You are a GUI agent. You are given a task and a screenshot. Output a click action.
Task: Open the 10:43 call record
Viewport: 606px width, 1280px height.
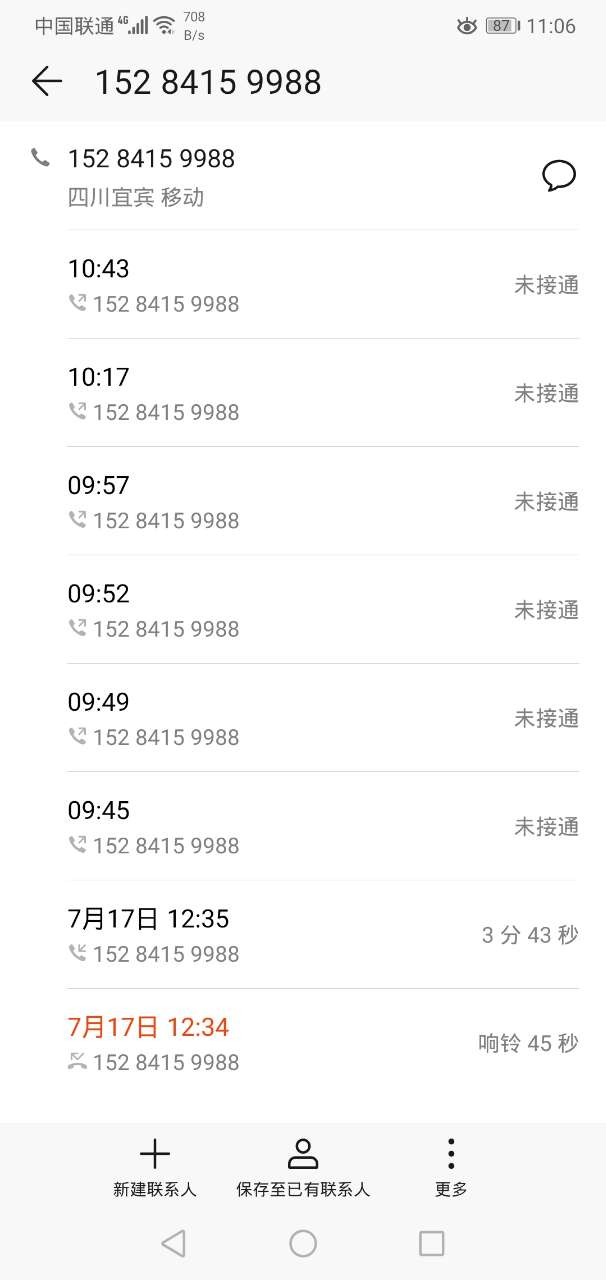pos(323,285)
